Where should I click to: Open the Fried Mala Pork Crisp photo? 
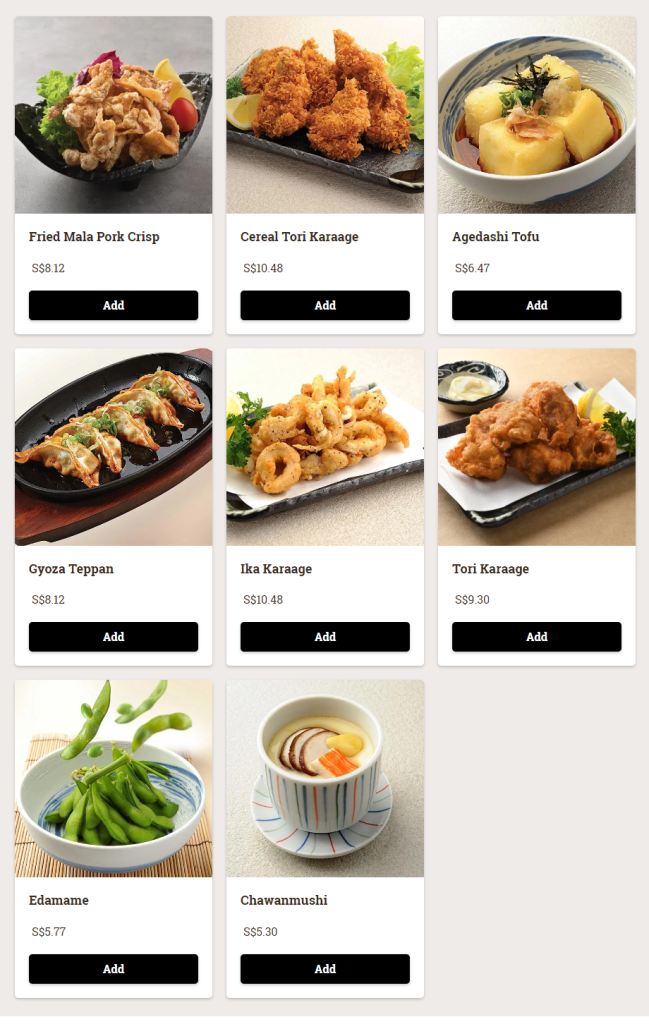[x=113, y=115]
